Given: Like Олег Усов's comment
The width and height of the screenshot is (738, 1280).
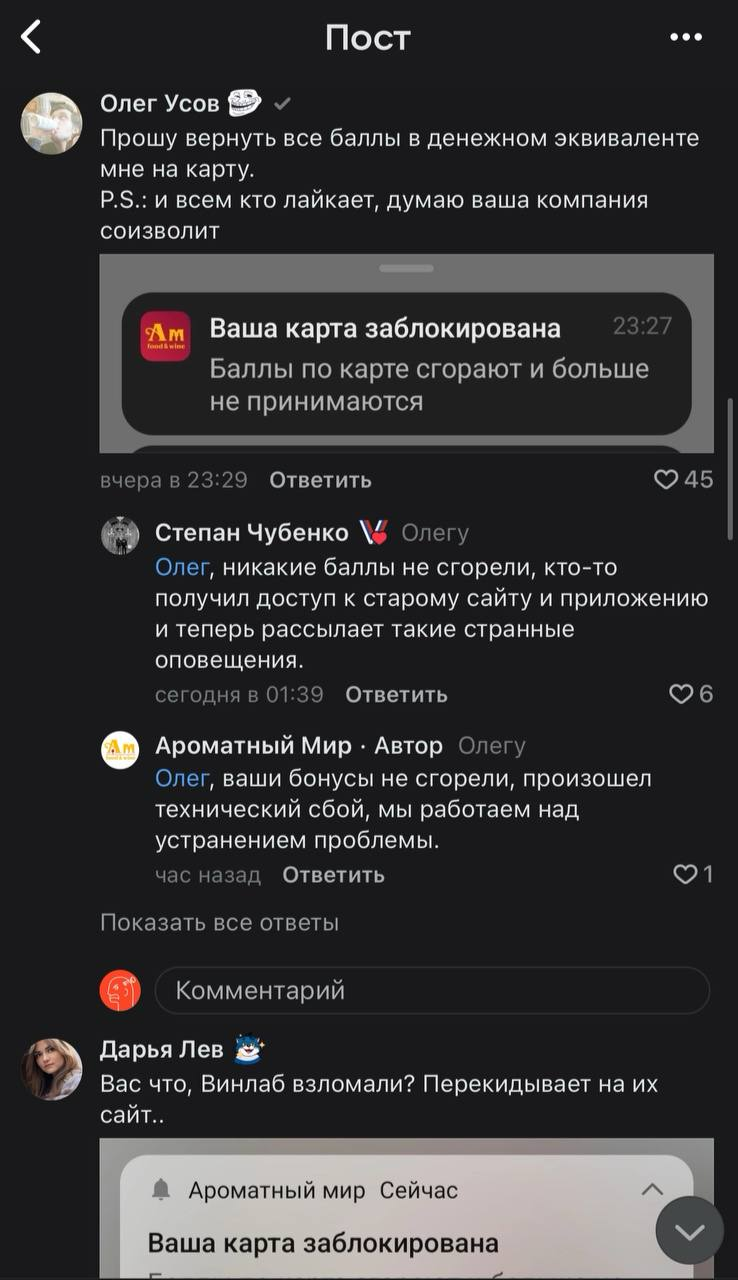Looking at the screenshot, I should tap(684, 480).
